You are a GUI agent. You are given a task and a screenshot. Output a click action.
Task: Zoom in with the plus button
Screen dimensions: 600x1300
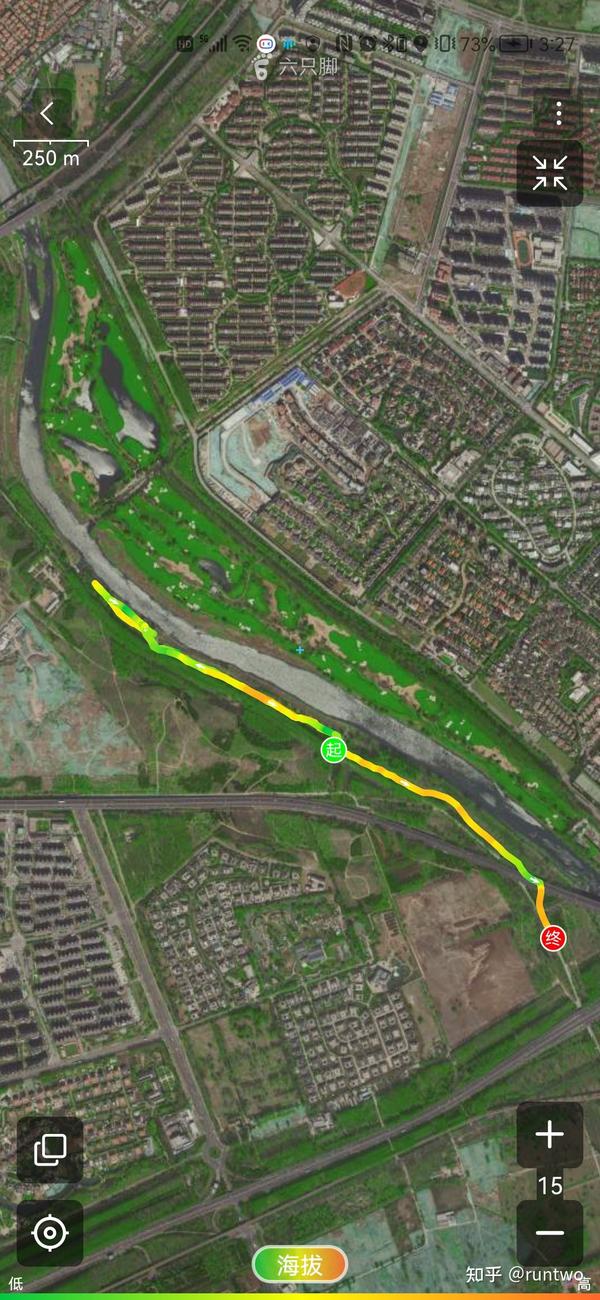(549, 1135)
